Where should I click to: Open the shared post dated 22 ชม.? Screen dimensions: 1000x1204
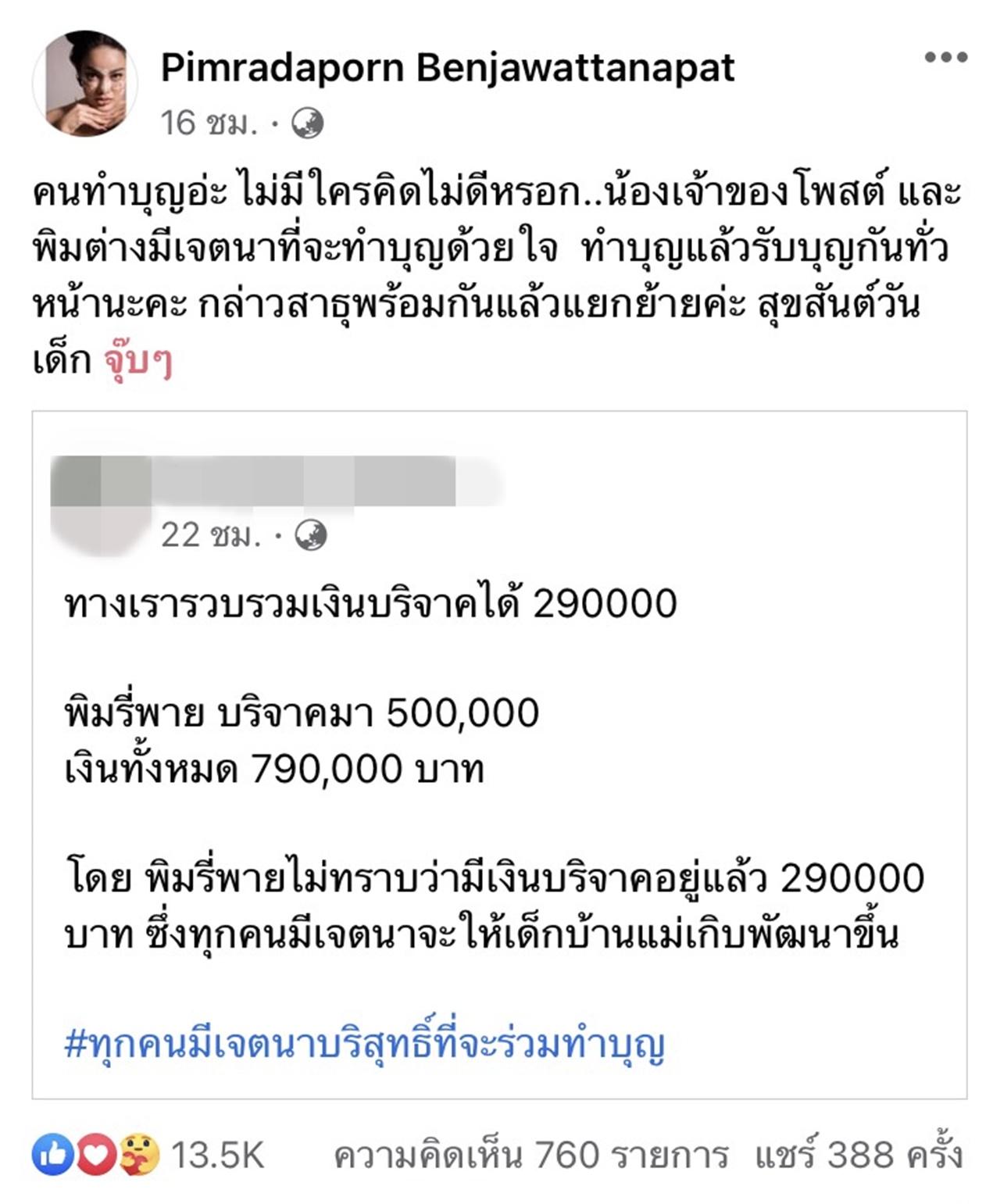point(211,535)
